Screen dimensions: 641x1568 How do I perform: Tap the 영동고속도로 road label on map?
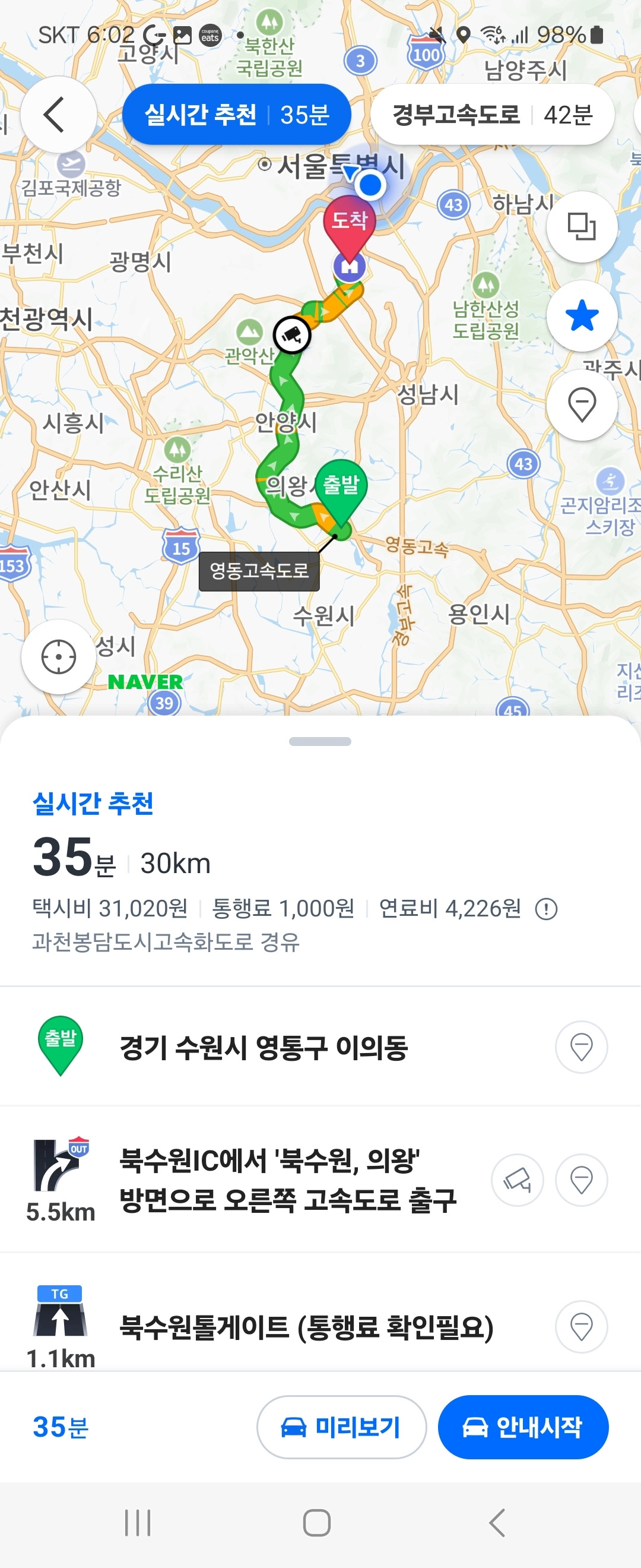[x=260, y=570]
